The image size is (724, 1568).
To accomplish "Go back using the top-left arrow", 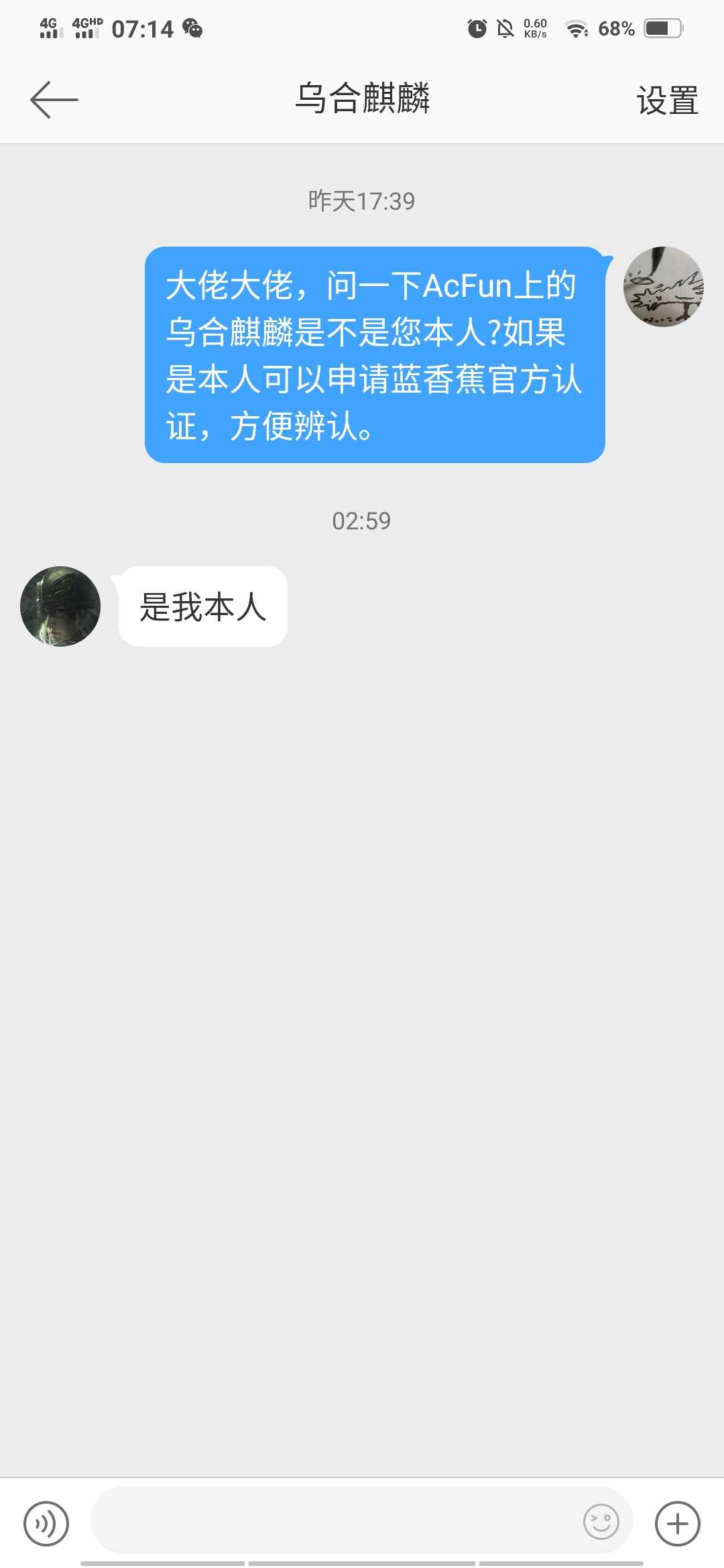I will (54, 100).
